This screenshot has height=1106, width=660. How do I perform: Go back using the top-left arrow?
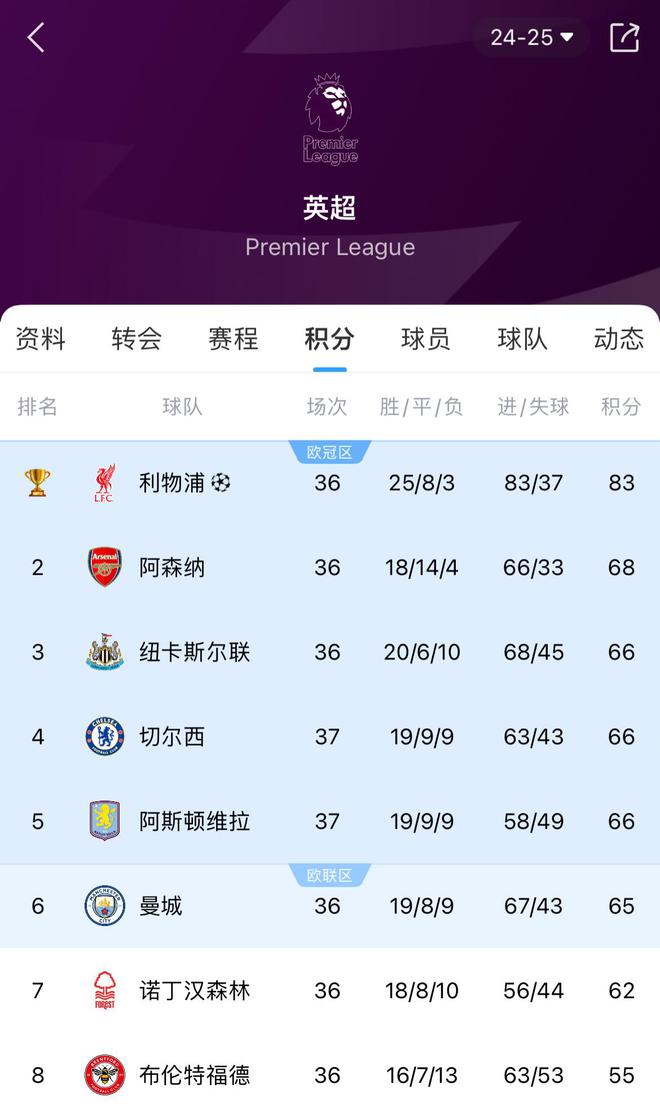[36, 38]
